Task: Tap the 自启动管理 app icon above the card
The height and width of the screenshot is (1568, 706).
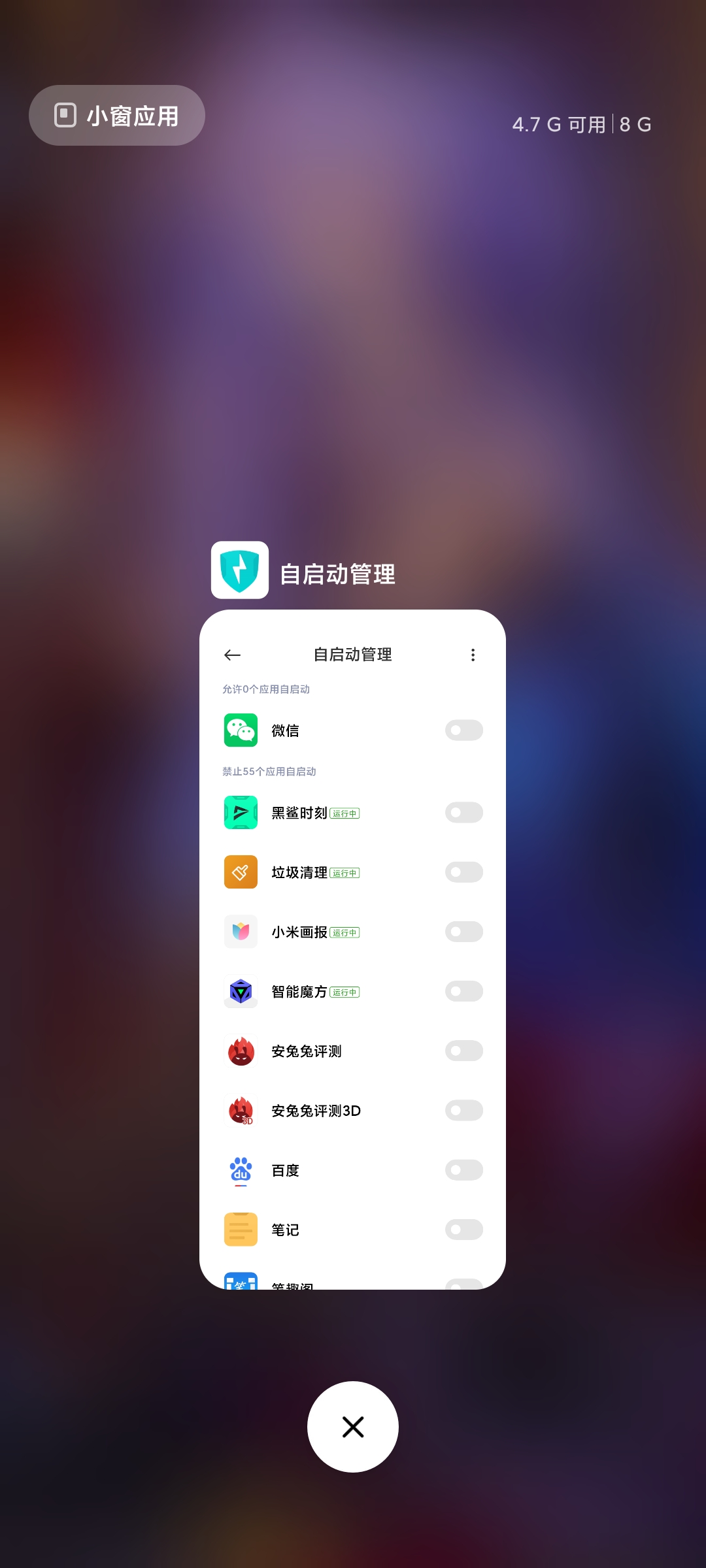Action: point(240,570)
